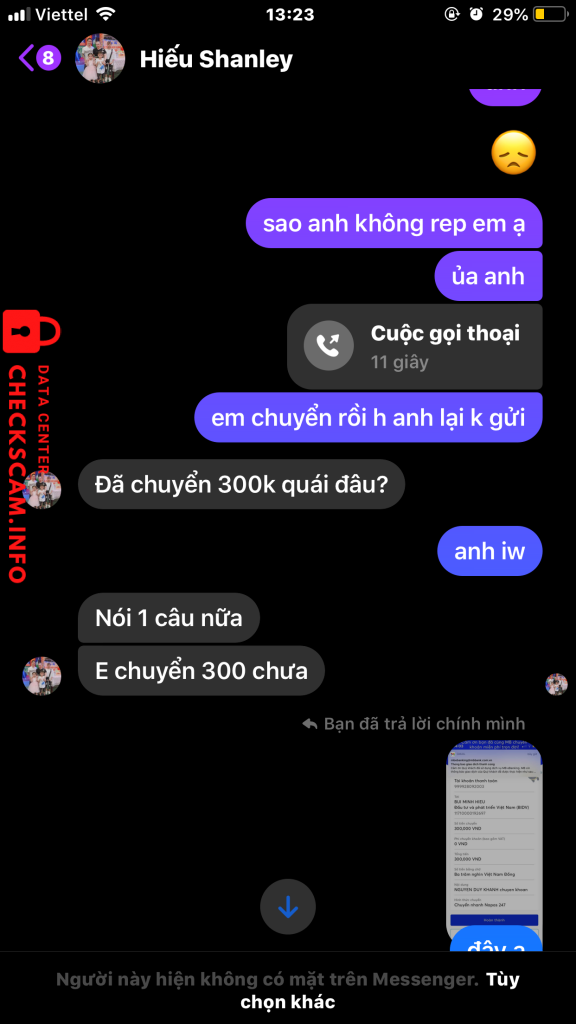Image resolution: width=576 pixels, height=1024 pixels.
Task: Tap the Cuộc gọi thoại call bubble
Action: coord(415,346)
